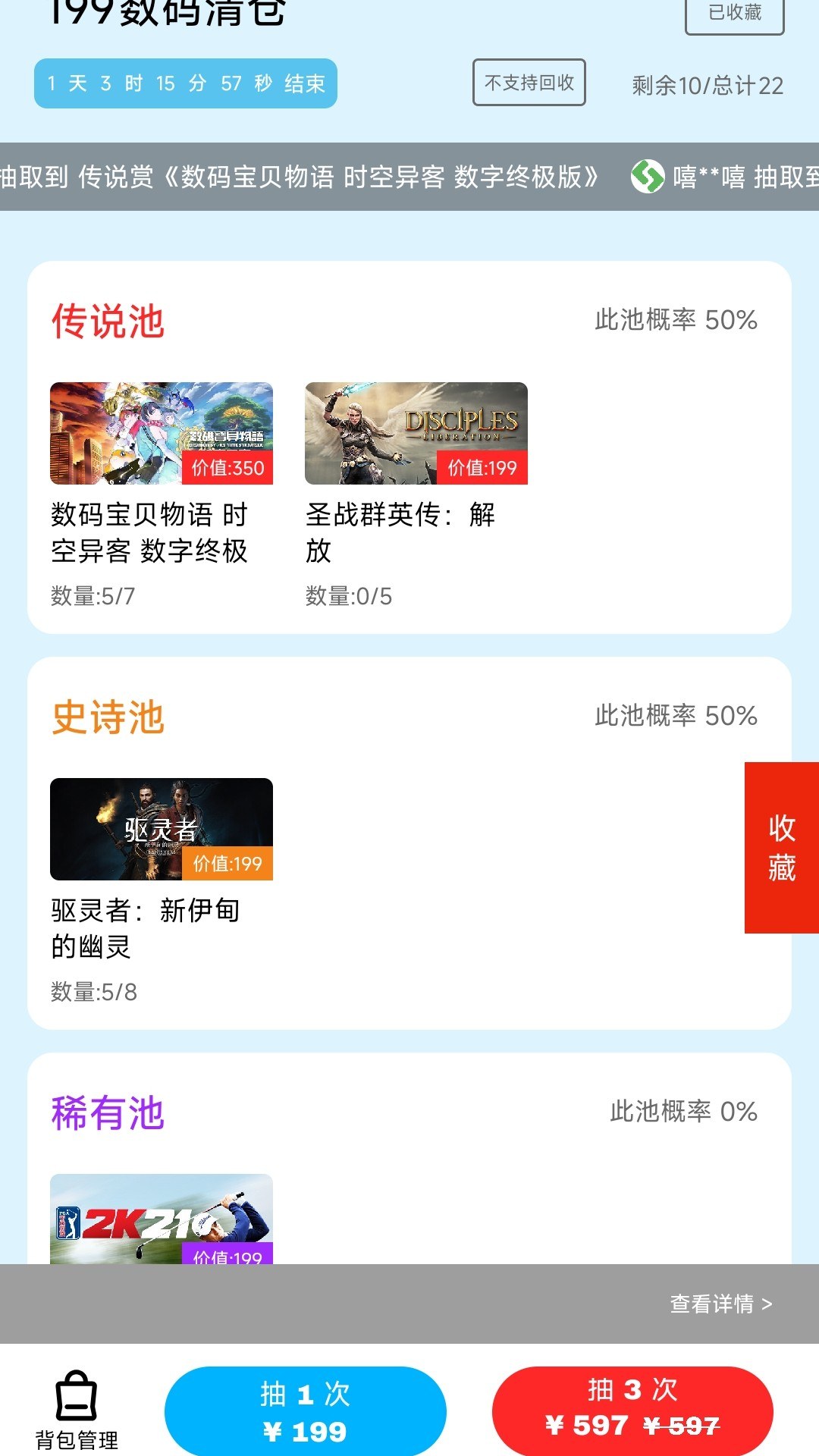Tap the 已收藏 button at top
Viewport: 819px width, 1456px height.
coord(734,14)
